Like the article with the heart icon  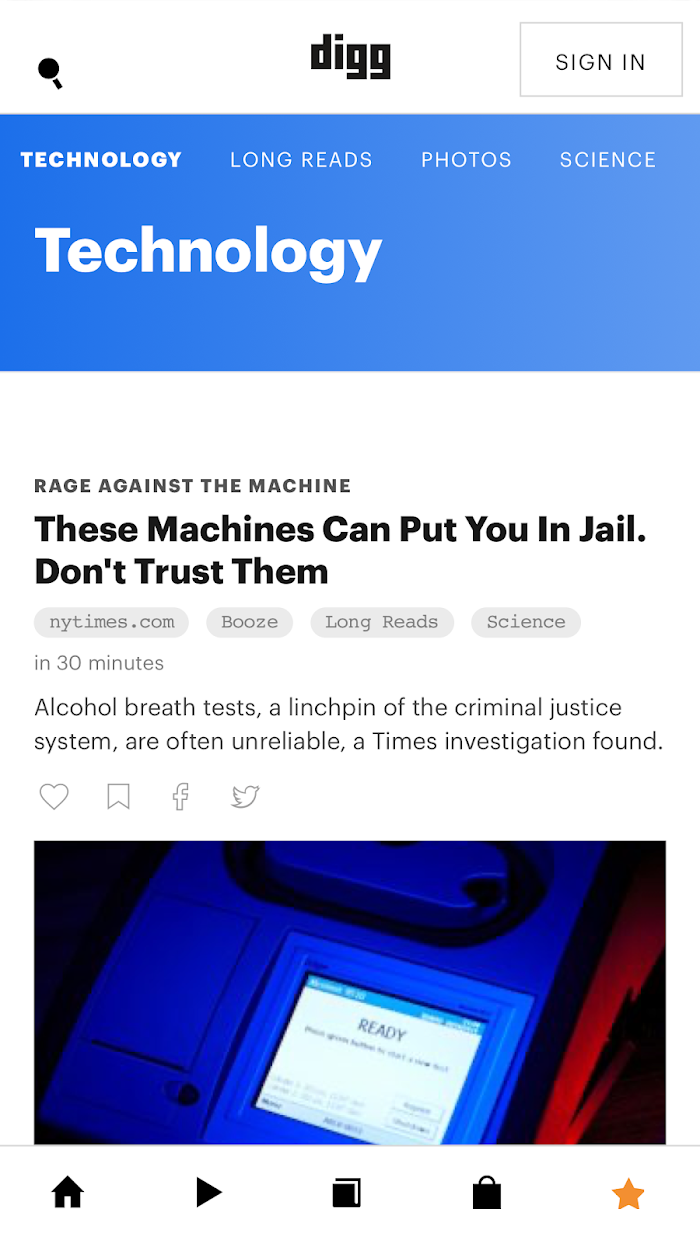tap(54, 796)
